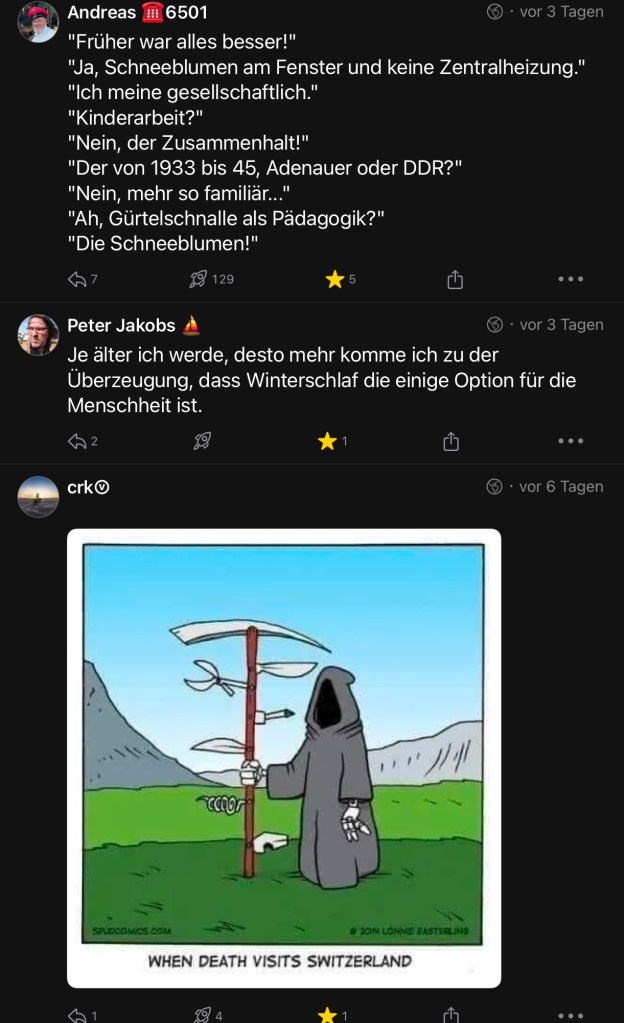
Task: Reply to Andreas's post
Action: coord(78,280)
